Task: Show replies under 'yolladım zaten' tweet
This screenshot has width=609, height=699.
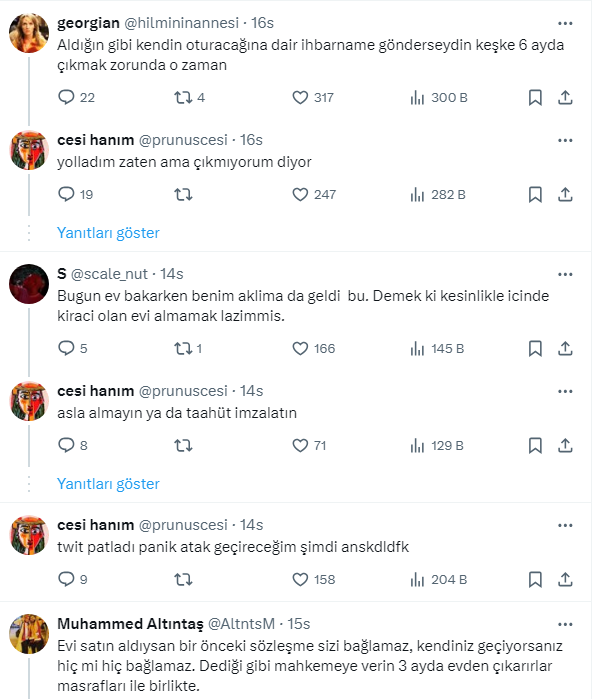Action: click(108, 232)
